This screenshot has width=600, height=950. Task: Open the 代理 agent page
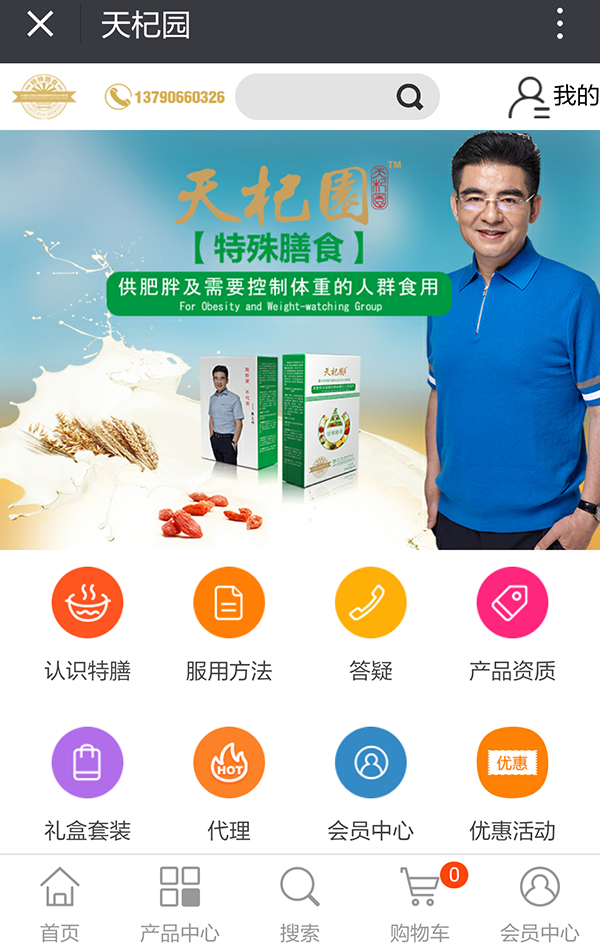tap(229, 763)
